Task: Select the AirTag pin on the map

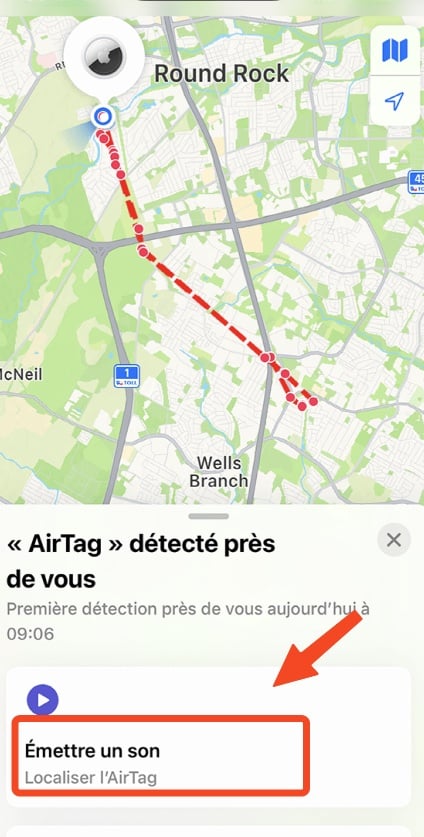Action: tap(104, 58)
